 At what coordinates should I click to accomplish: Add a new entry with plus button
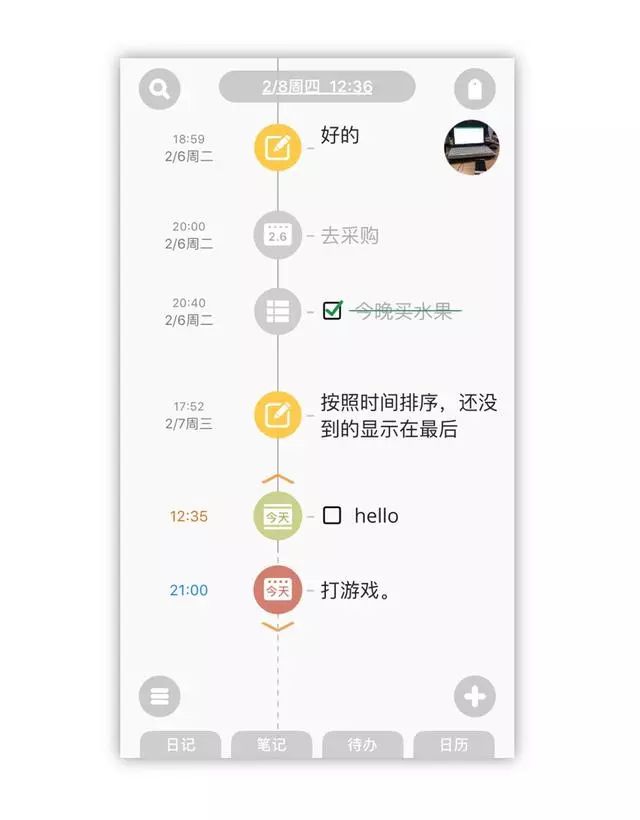click(x=474, y=696)
